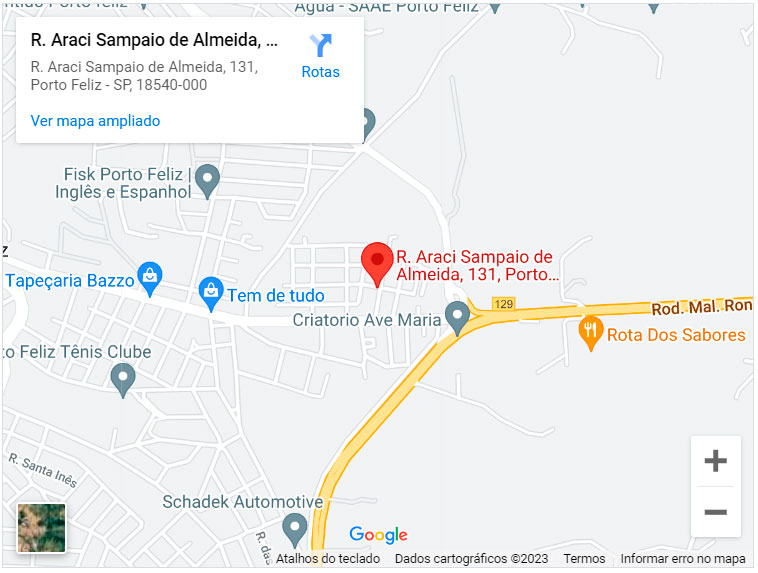Tap the Porto Feliz Tênis Clube pin
Image resolution: width=758 pixels, height=573 pixels.
coord(122,378)
